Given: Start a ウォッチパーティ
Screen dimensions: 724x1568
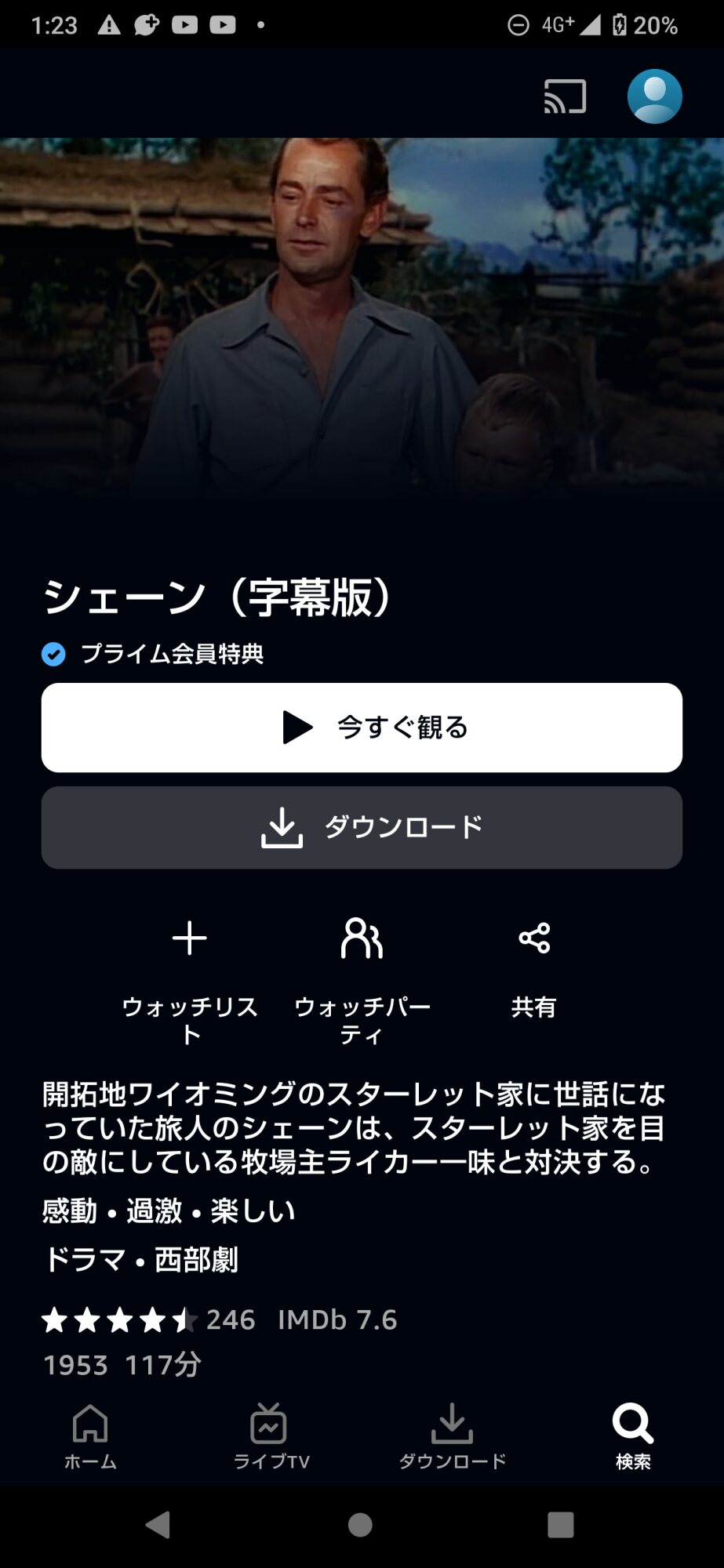Looking at the screenshot, I should click(362, 981).
